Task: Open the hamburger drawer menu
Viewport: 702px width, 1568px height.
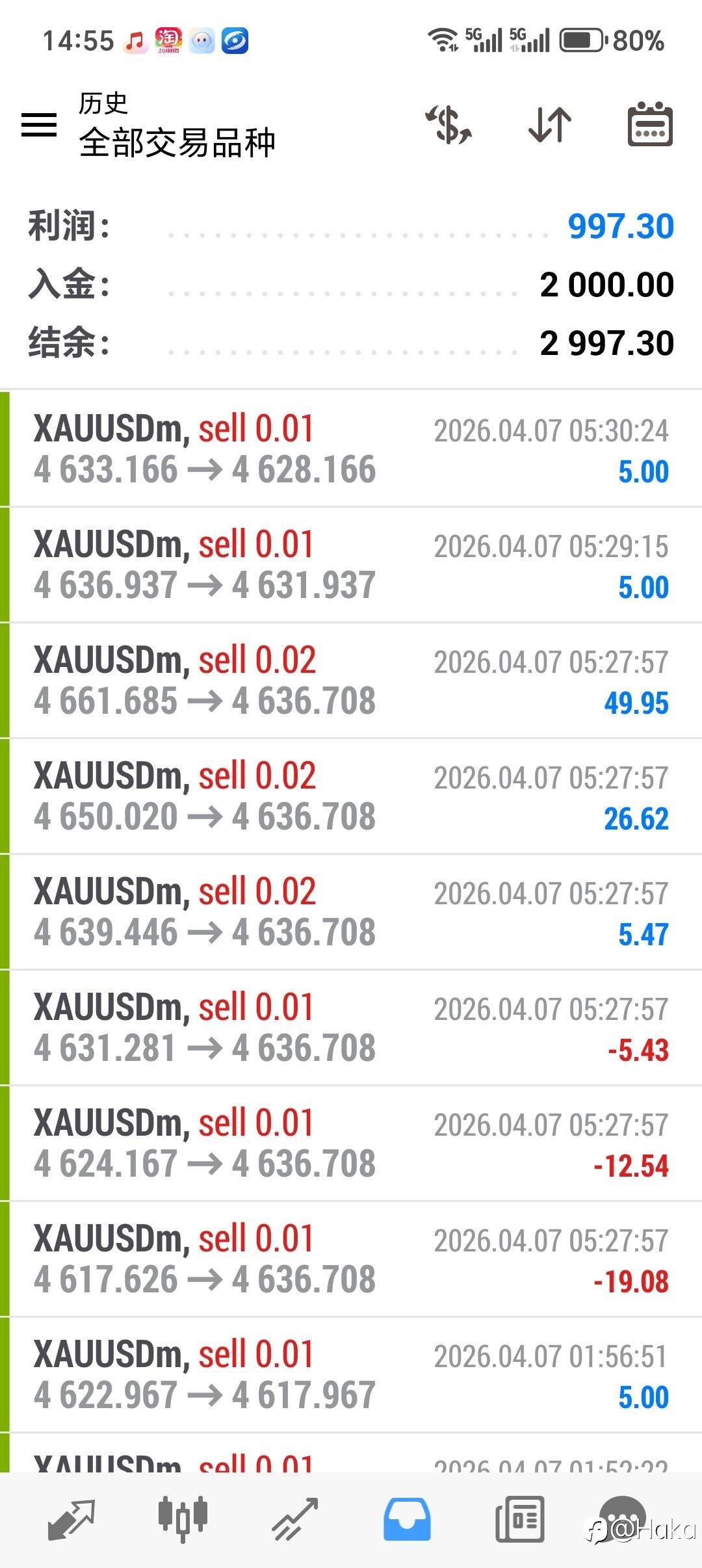Action: pos(39,125)
